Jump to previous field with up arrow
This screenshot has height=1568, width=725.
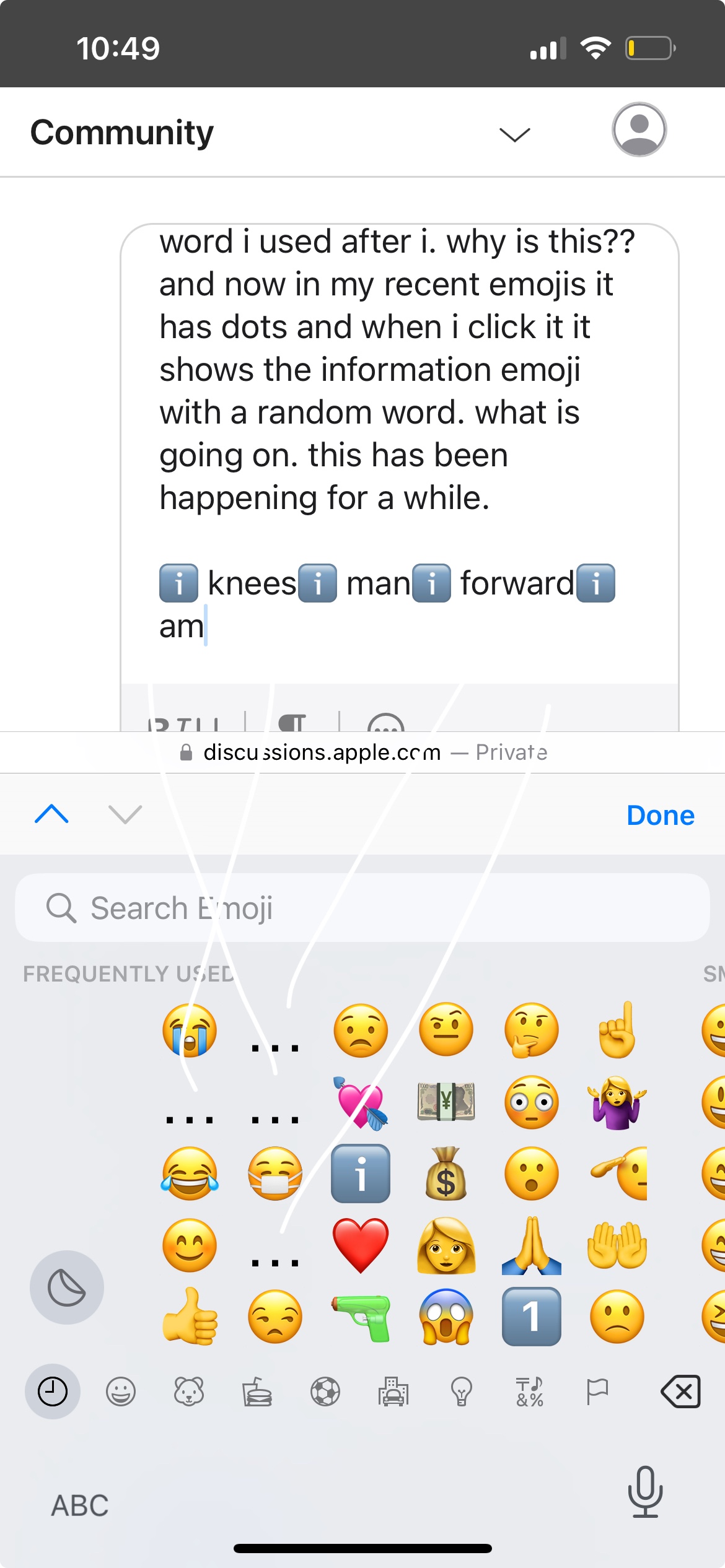pyautogui.click(x=52, y=814)
